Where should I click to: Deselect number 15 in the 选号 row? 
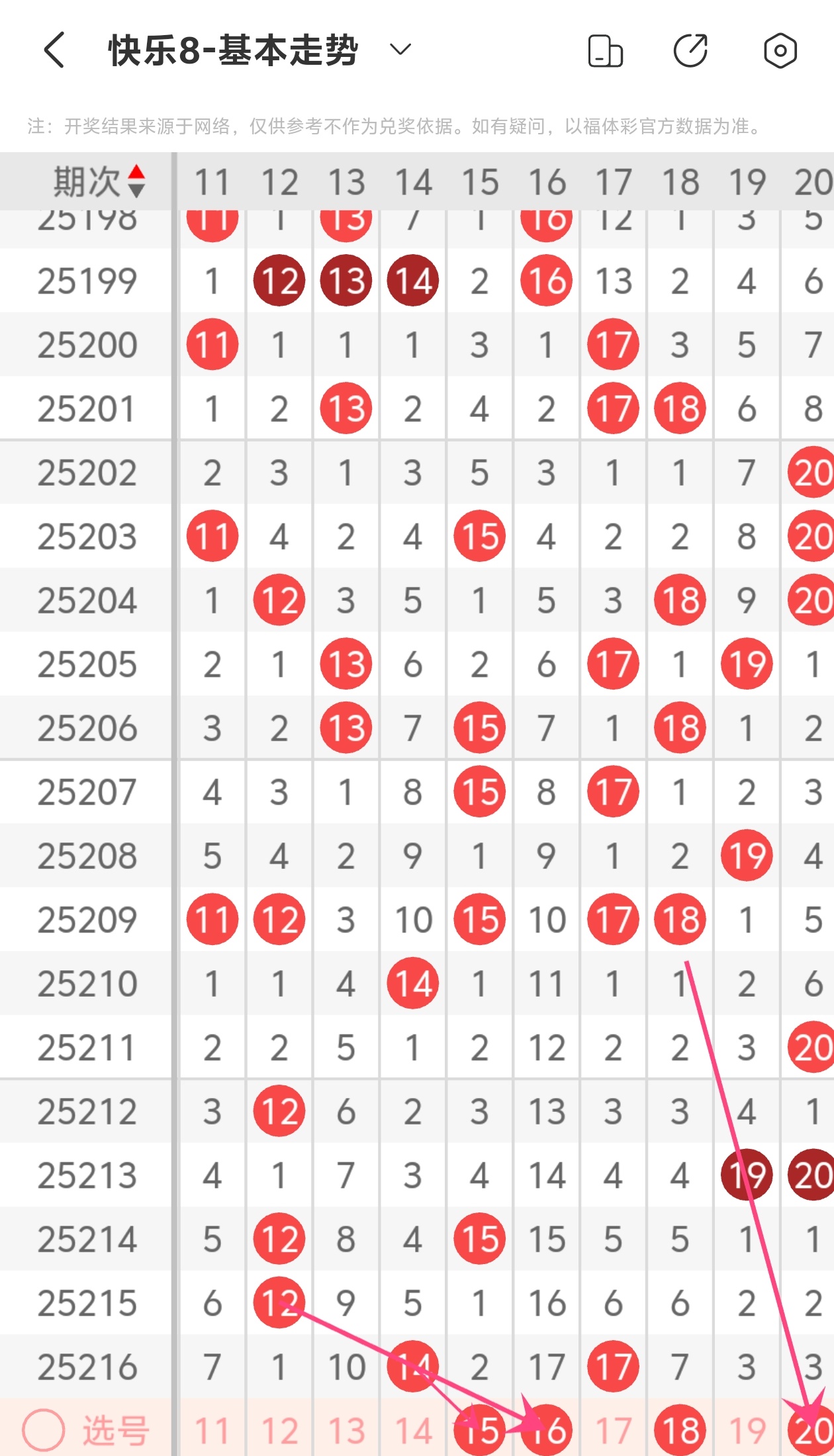480,1430
